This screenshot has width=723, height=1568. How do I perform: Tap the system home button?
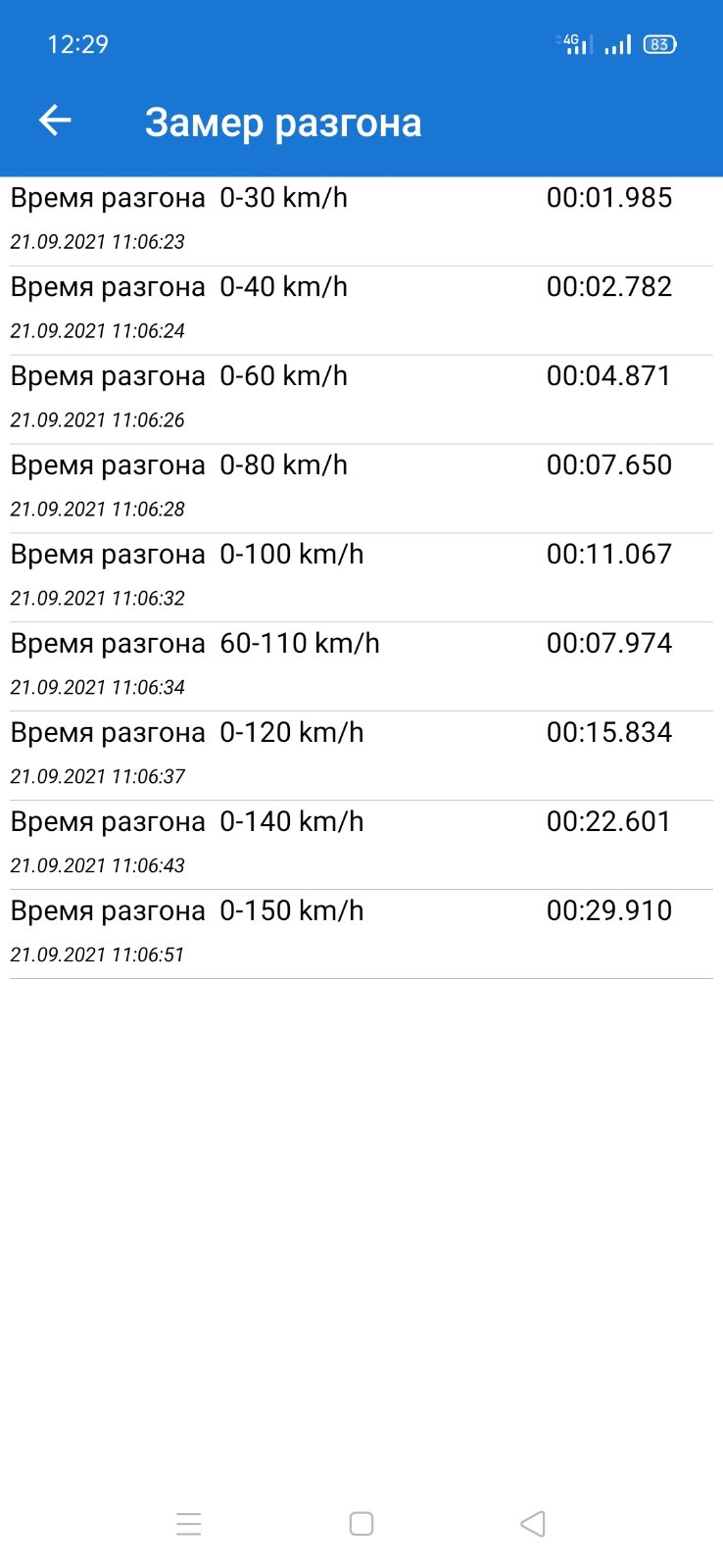coord(361,1524)
